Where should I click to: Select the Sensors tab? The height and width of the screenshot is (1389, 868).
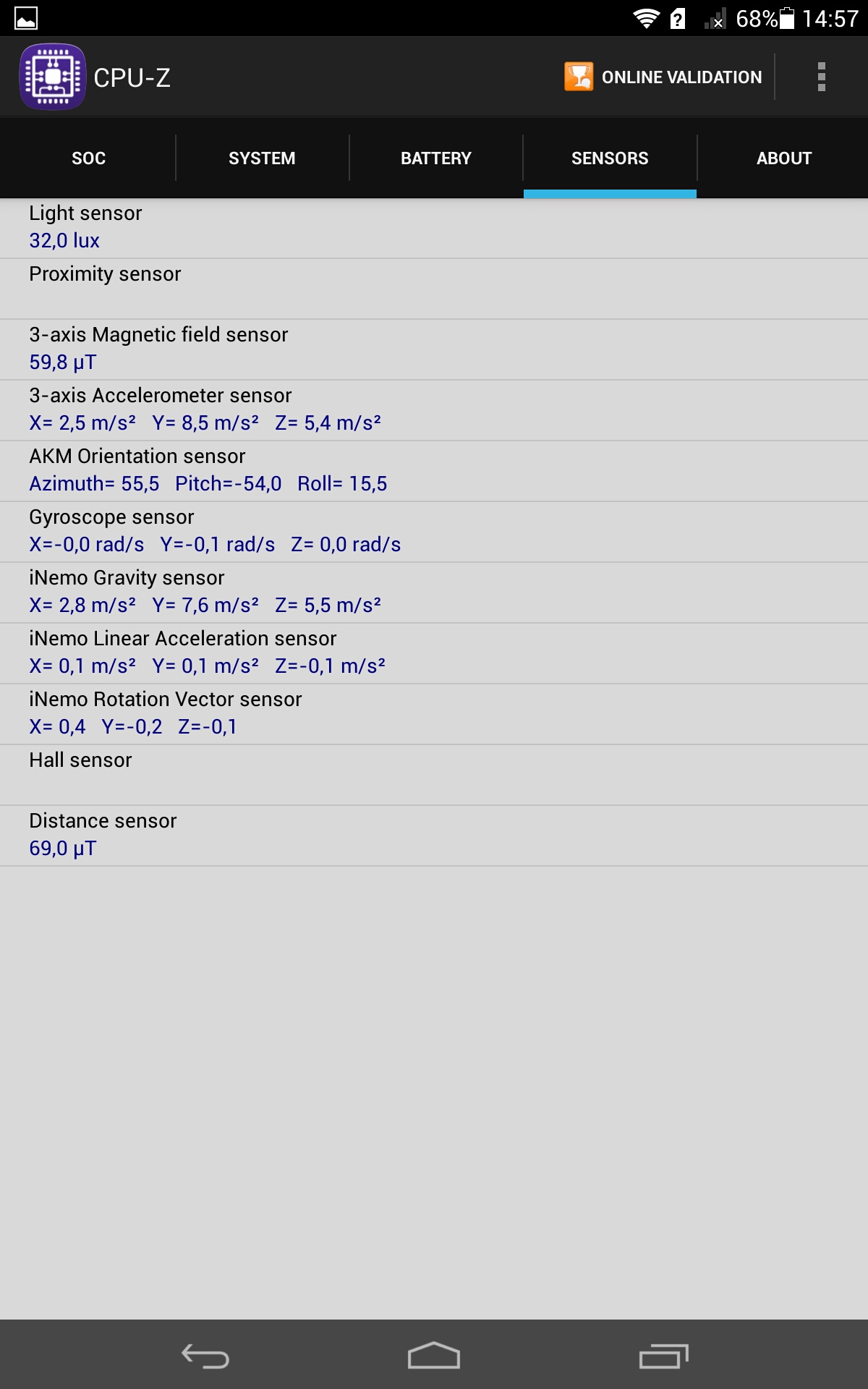(610, 158)
